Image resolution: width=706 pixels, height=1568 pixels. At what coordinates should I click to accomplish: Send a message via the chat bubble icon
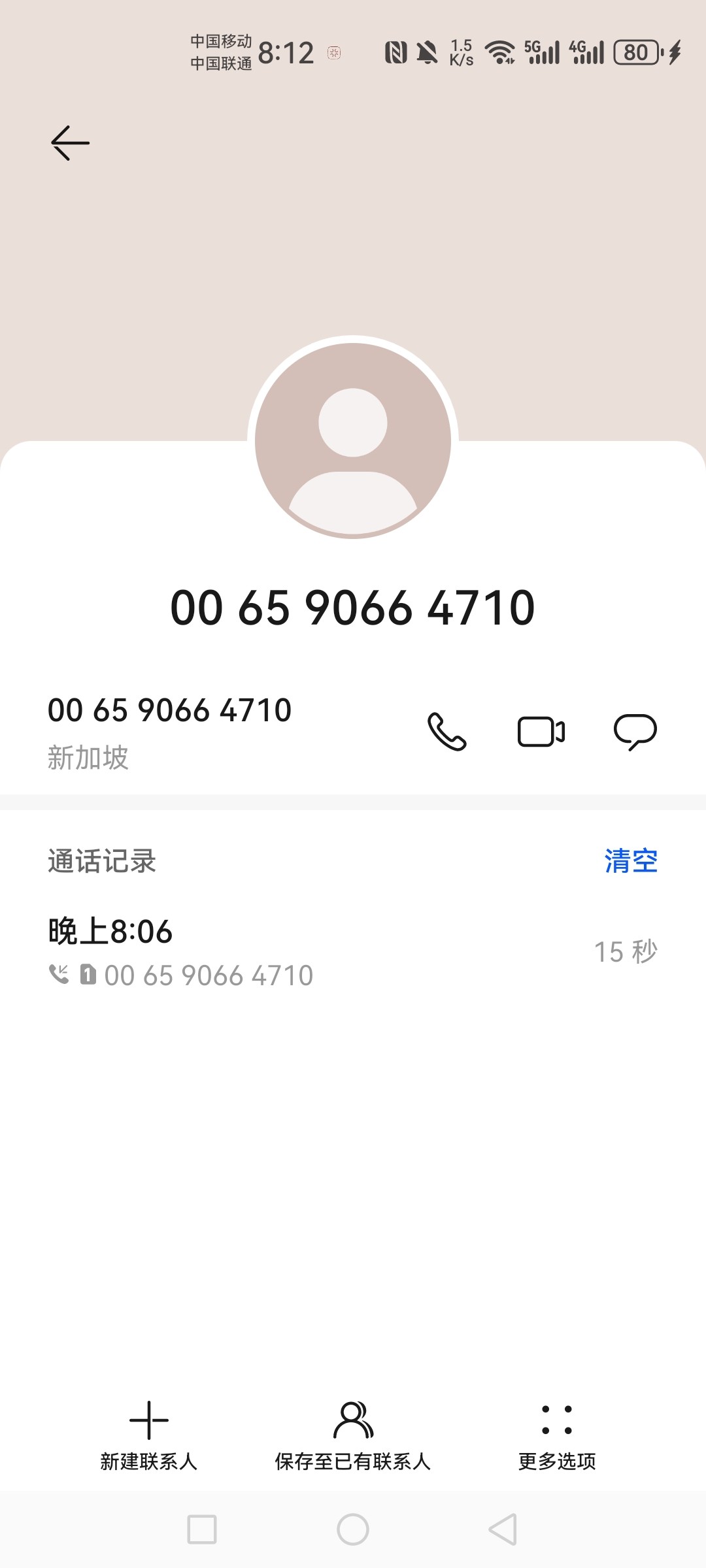635,732
